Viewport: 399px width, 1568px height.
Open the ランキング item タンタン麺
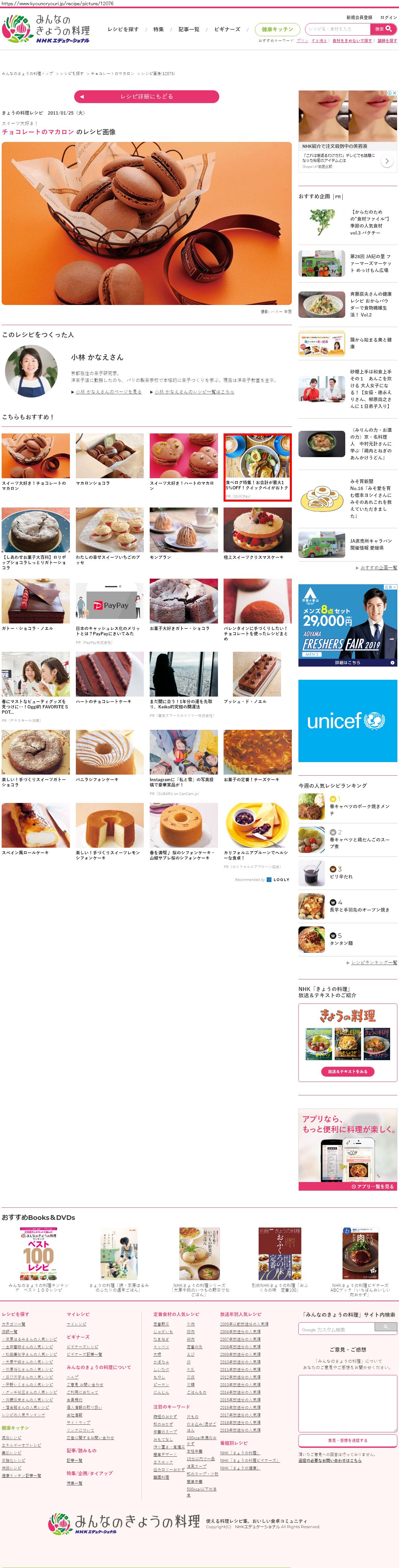coord(341,942)
